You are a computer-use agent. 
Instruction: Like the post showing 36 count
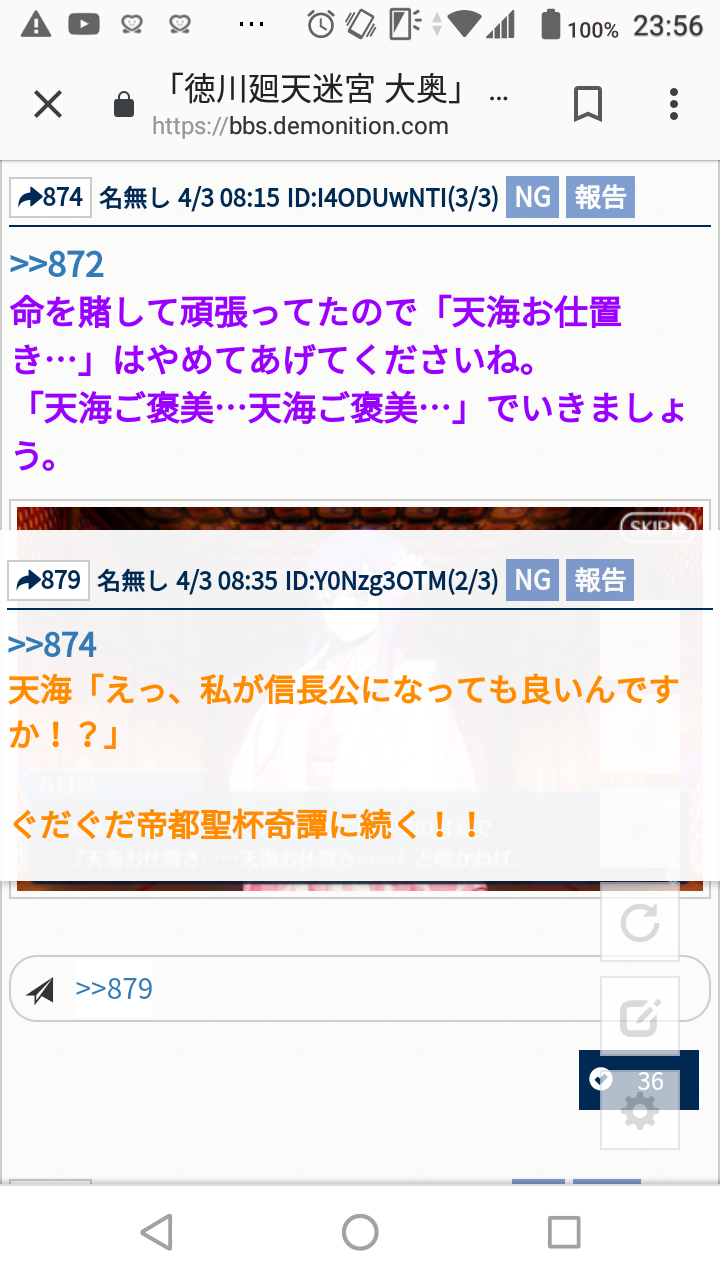tap(603, 1080)
